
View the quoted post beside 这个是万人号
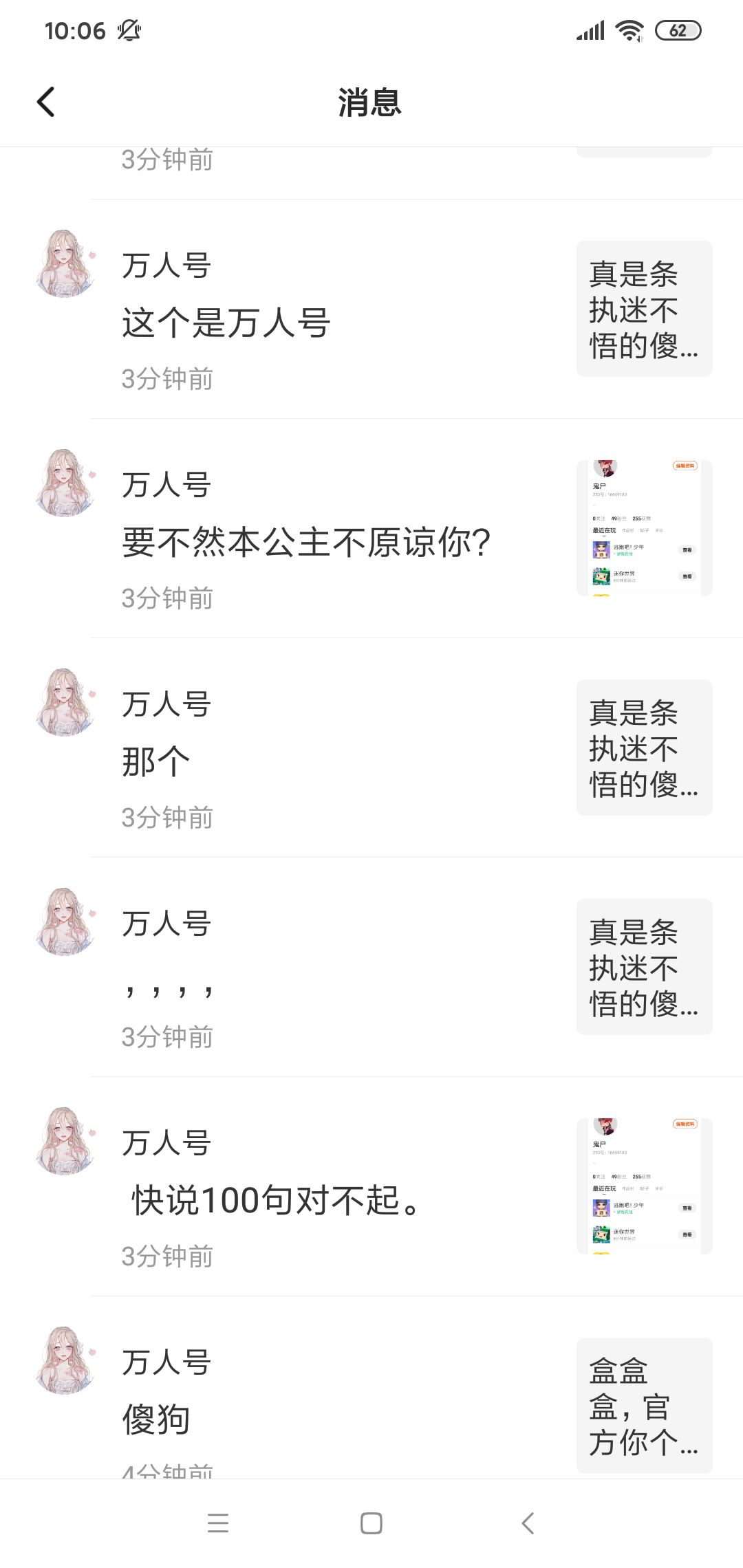coord(644,309)
